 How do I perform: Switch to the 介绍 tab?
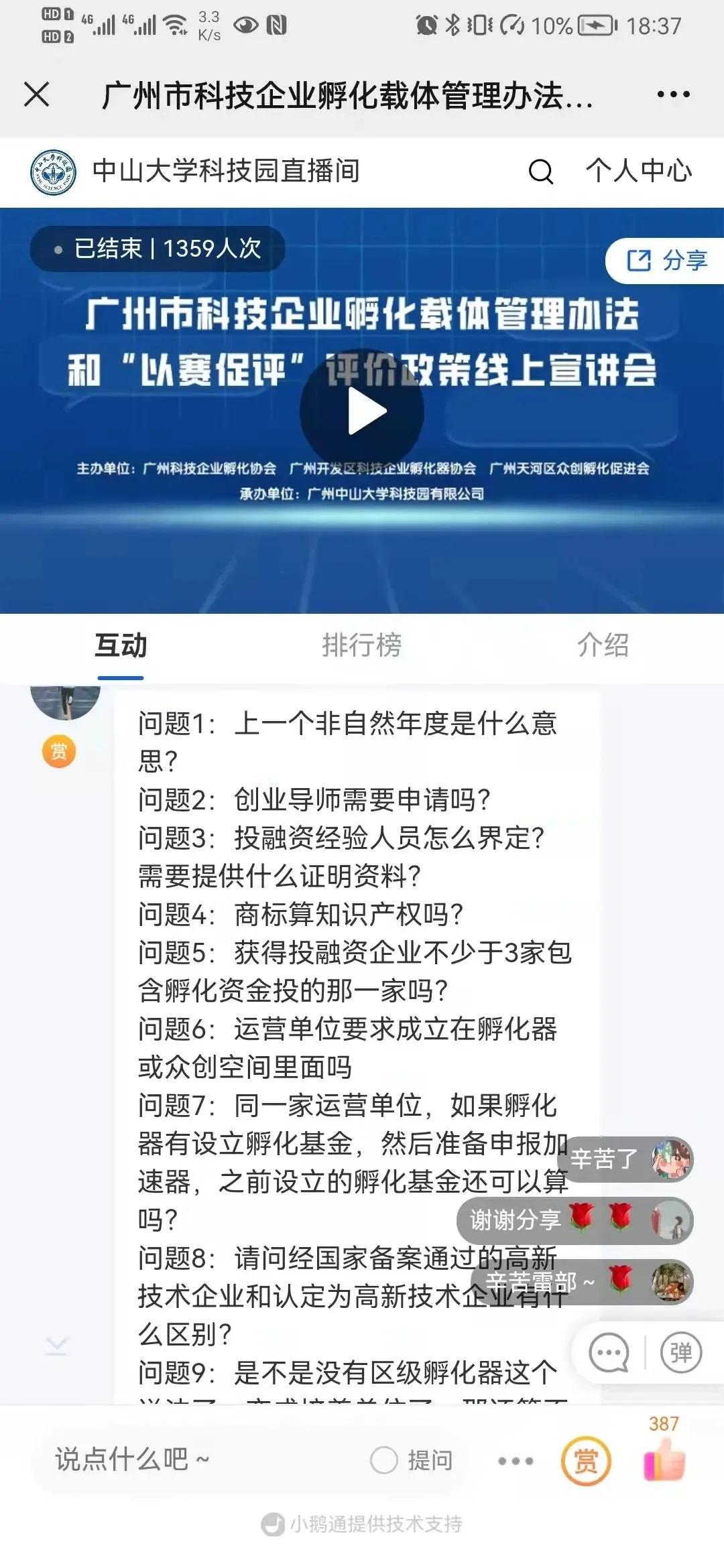tap(603, 645)
